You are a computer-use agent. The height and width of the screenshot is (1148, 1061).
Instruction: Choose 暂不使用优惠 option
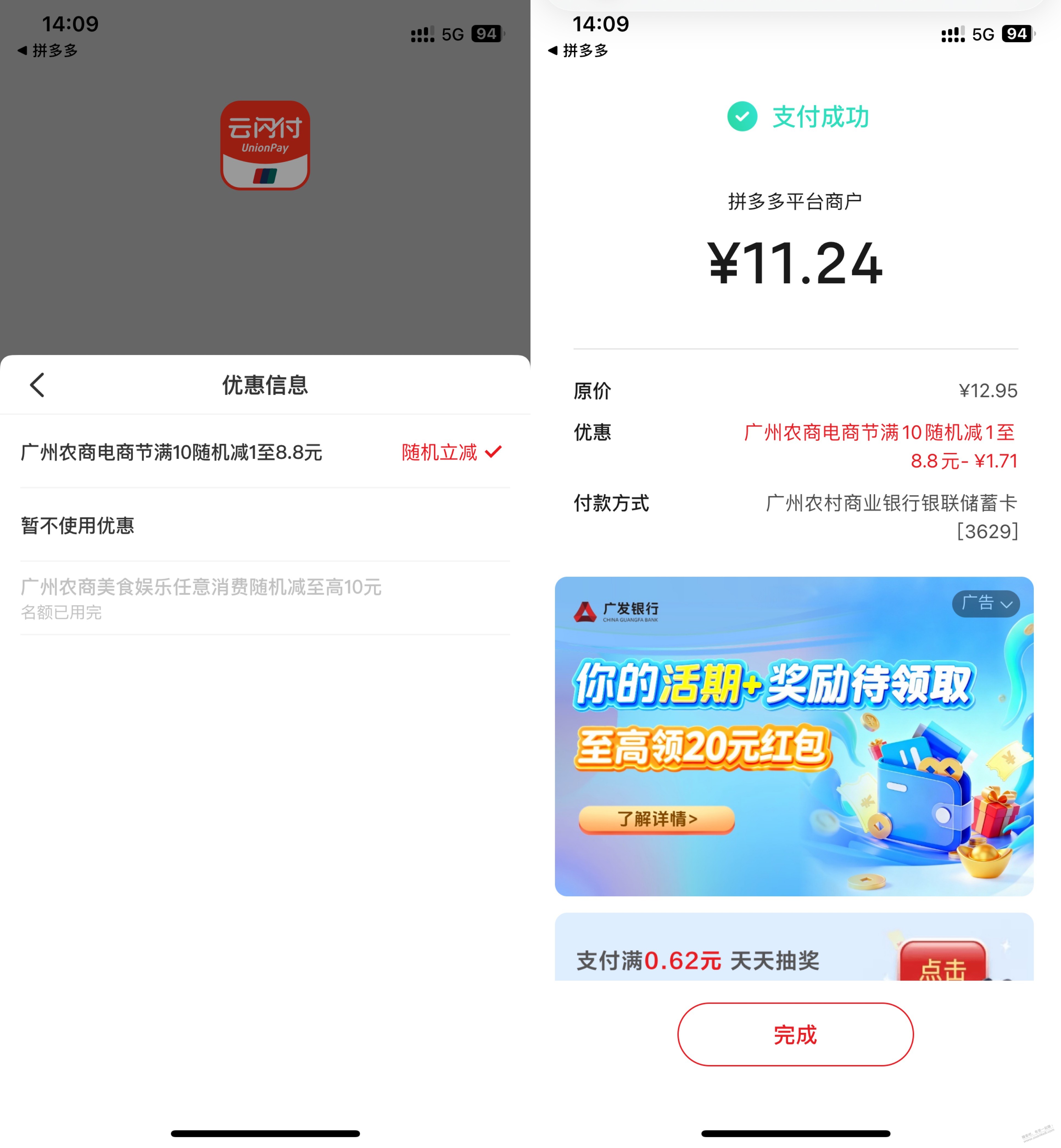click(264, 525)
